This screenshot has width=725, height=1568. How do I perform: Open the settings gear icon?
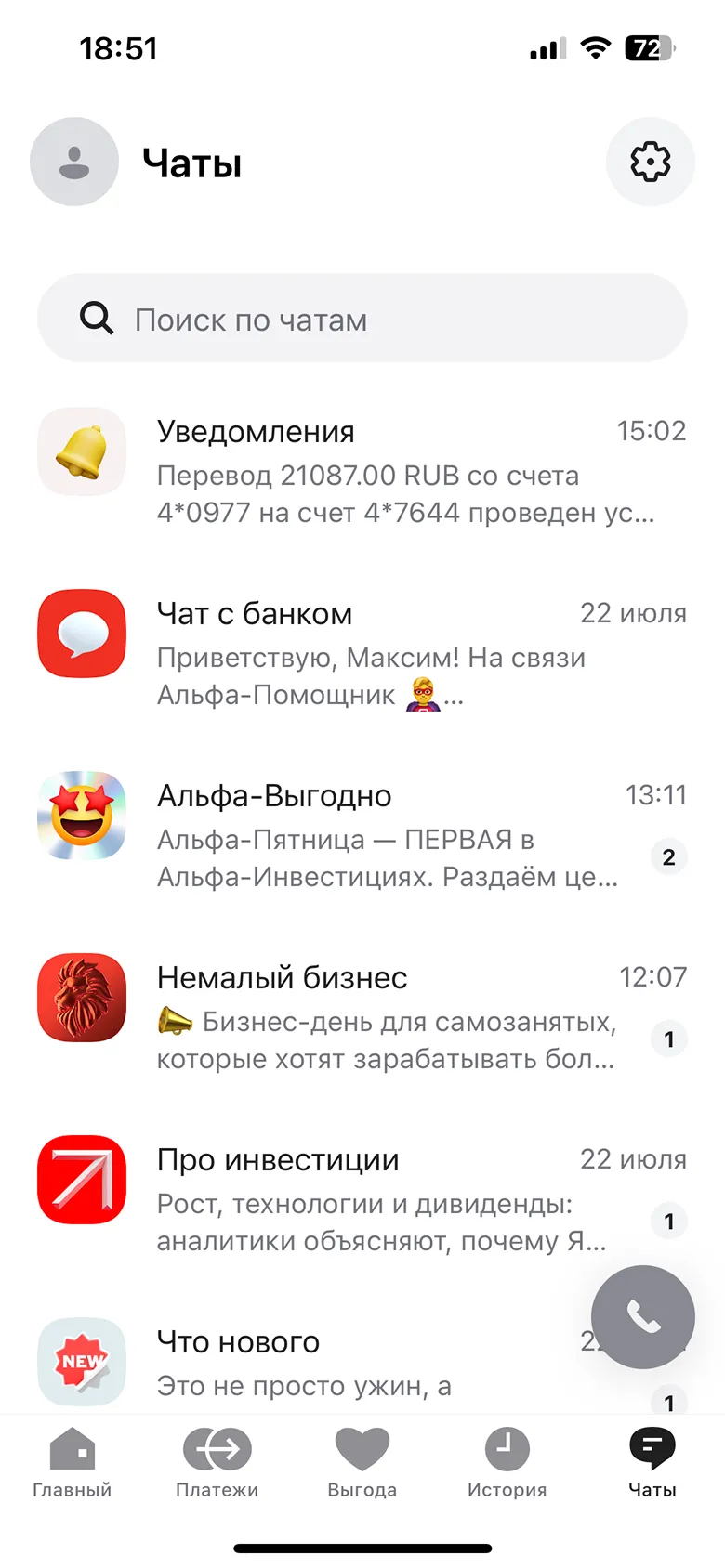click(650, 163)
